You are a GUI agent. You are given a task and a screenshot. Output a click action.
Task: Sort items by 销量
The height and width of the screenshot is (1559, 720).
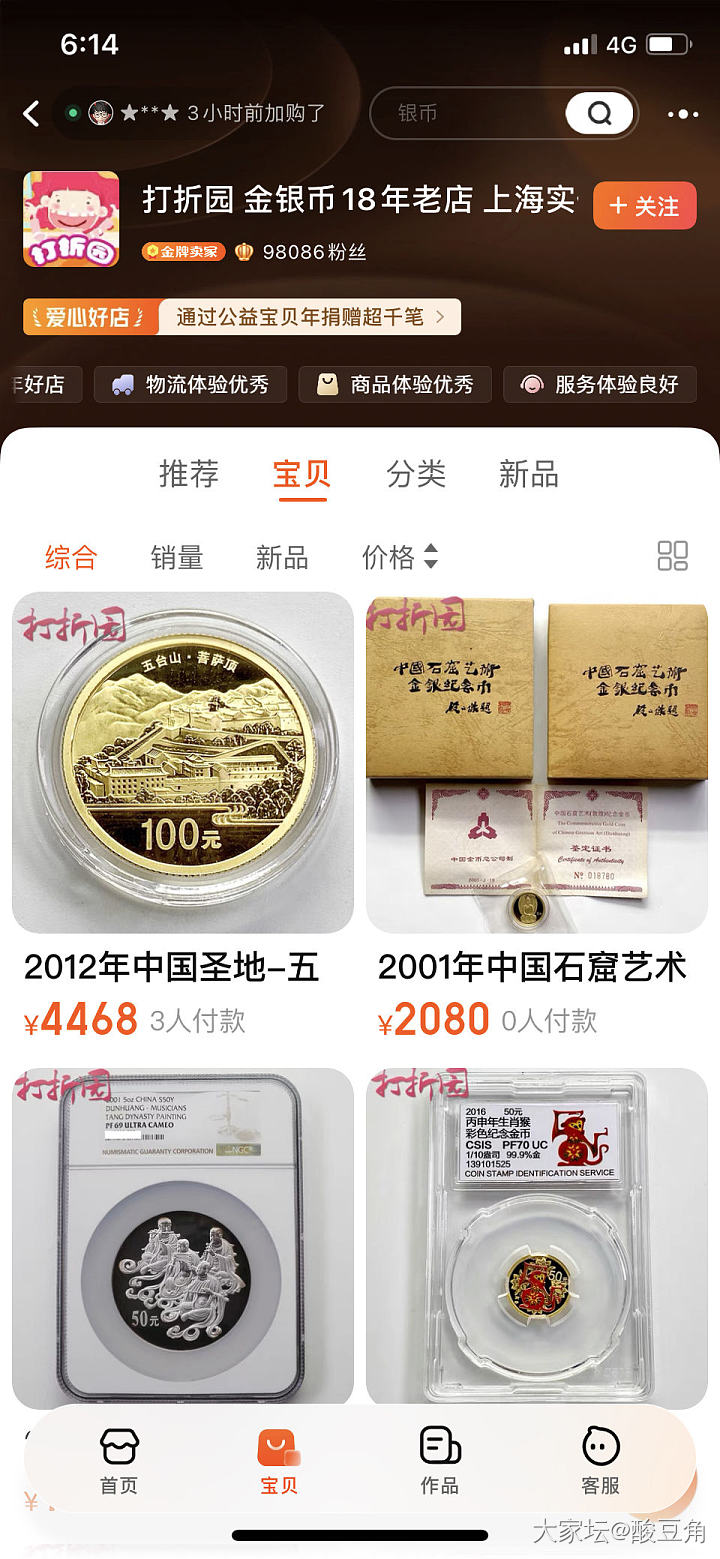(x=177, y=557)
